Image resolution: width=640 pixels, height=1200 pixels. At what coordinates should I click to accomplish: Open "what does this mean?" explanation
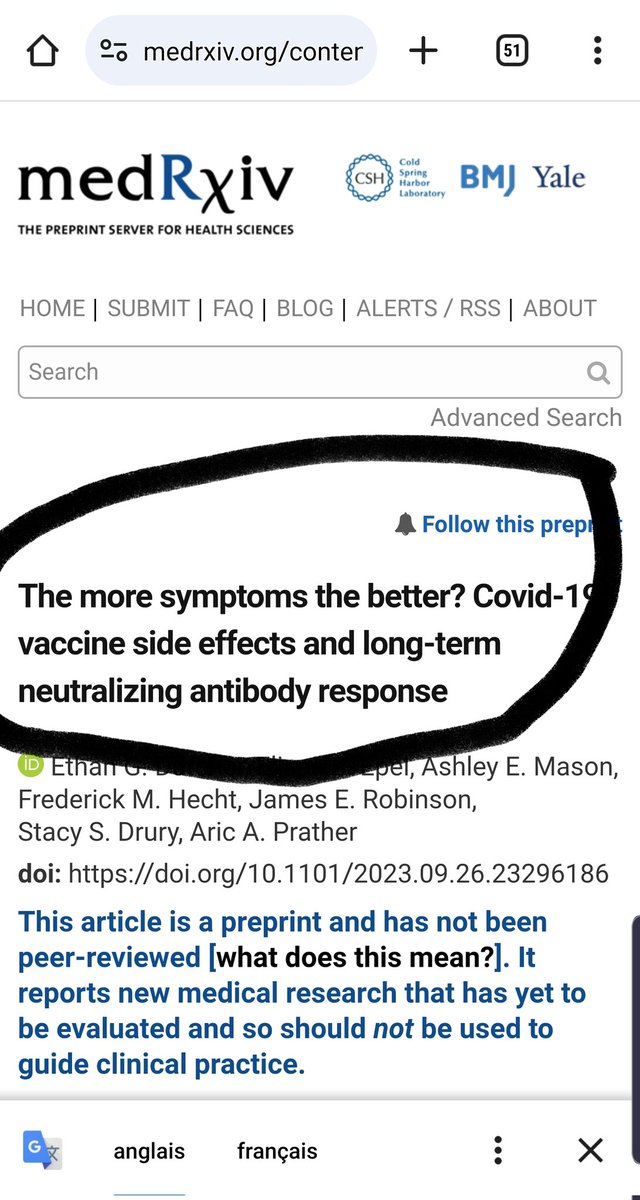pyautogui.click(x=356, y=957)
